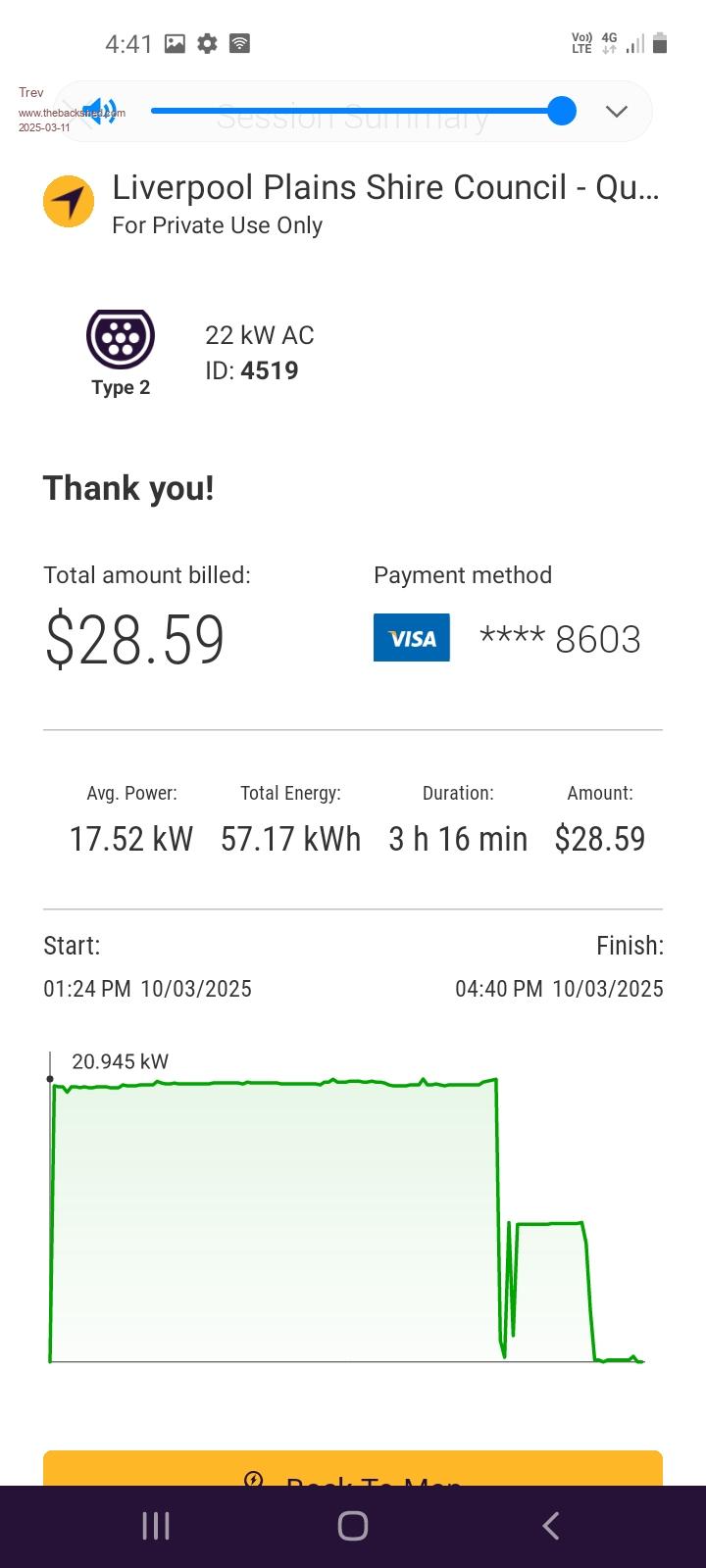Image resolution: width=706 pixels, height=1568 pixels.
Task: Tap the Back To Map button
Action: click(x=353, y=1468)
